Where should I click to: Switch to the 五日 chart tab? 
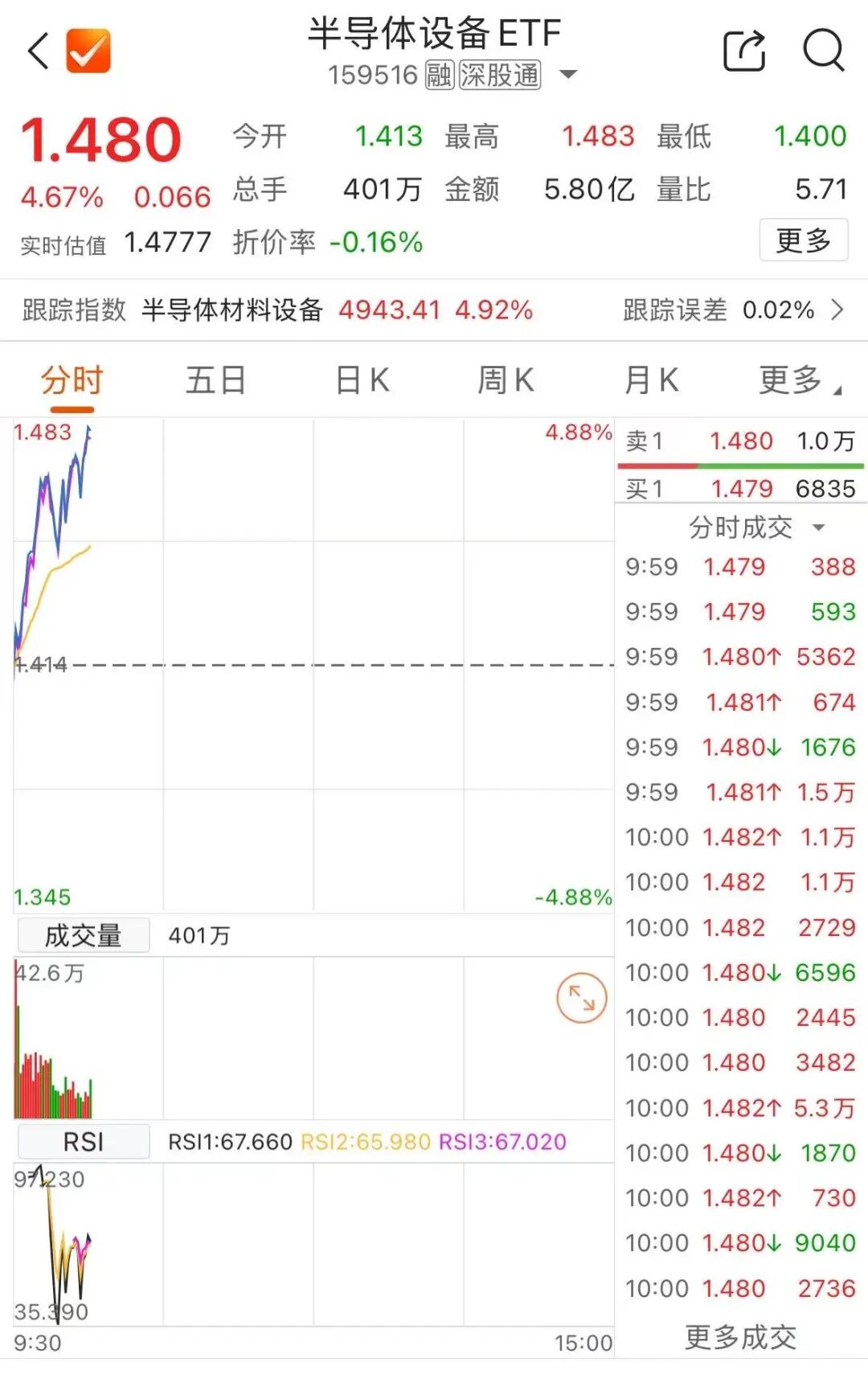[x=215, y=380]
